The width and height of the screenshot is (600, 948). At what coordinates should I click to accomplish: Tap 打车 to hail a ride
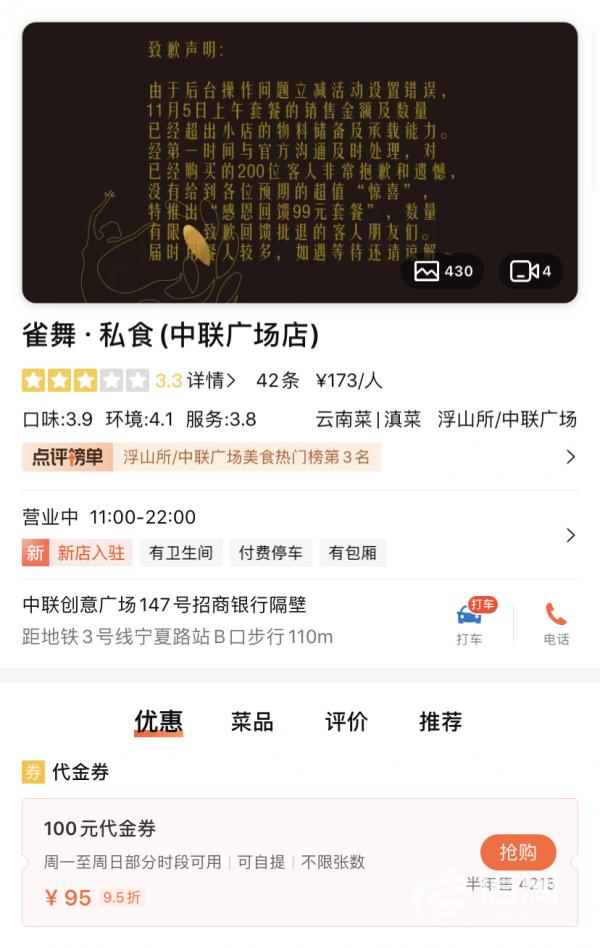tap(469, 623)
